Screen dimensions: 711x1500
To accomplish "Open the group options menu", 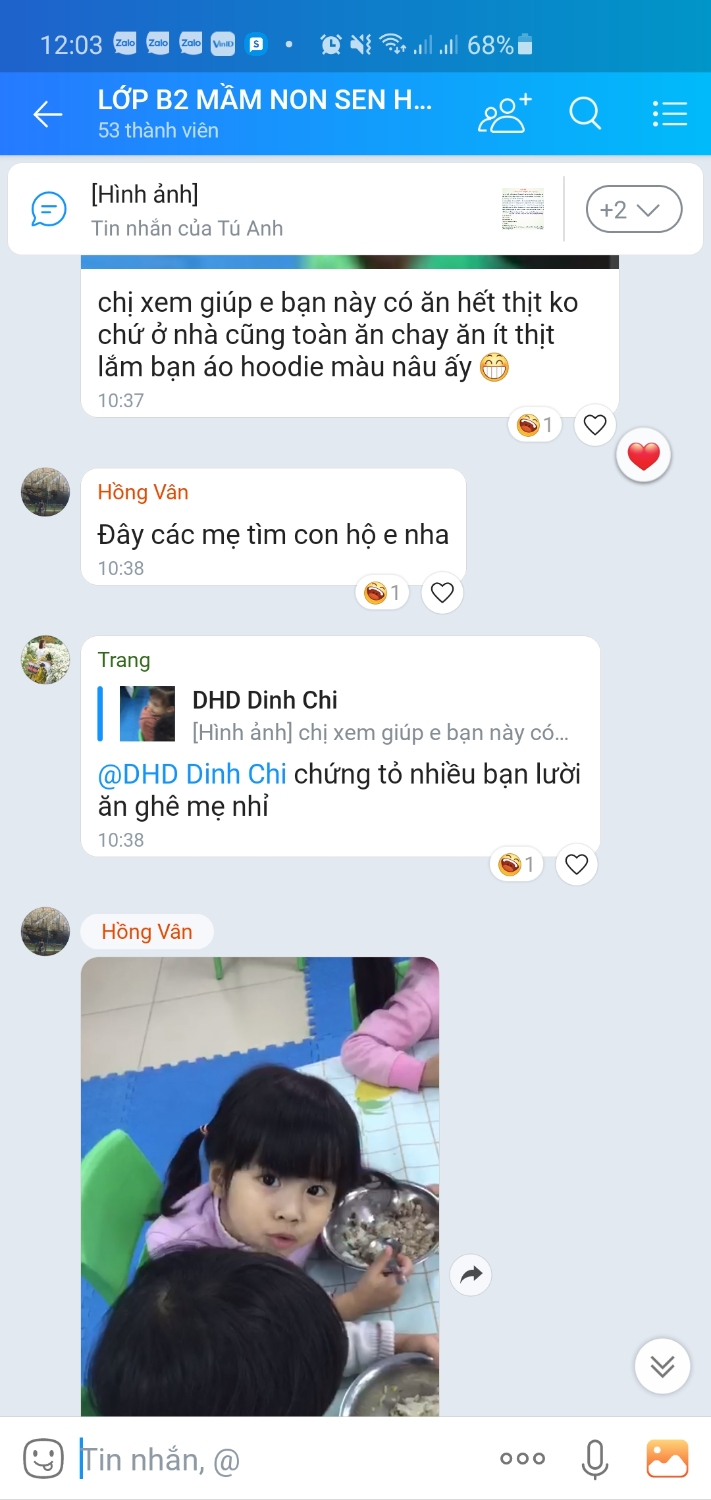I will tap(669, 114).
